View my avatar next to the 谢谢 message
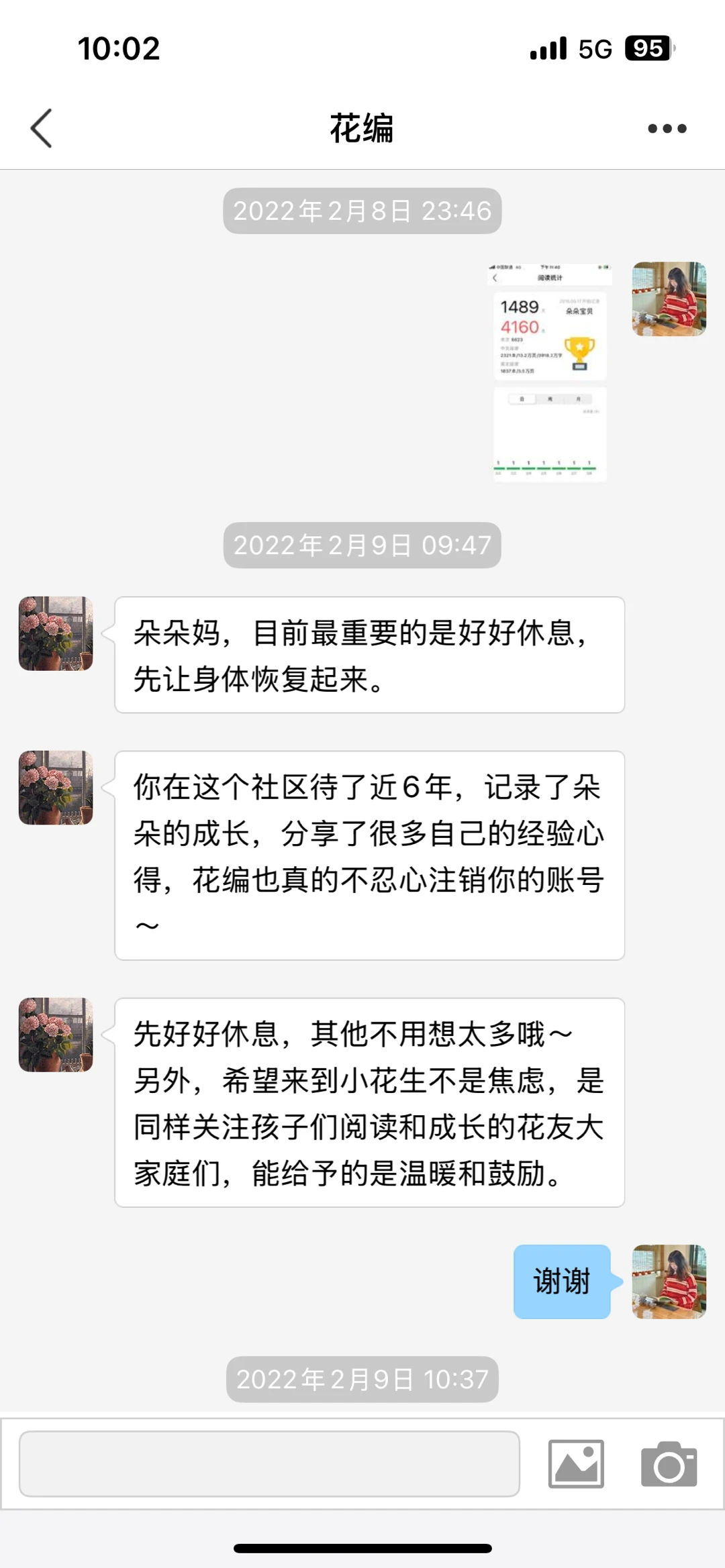This screenshot has height=1568, width=725. point(669,1282)
